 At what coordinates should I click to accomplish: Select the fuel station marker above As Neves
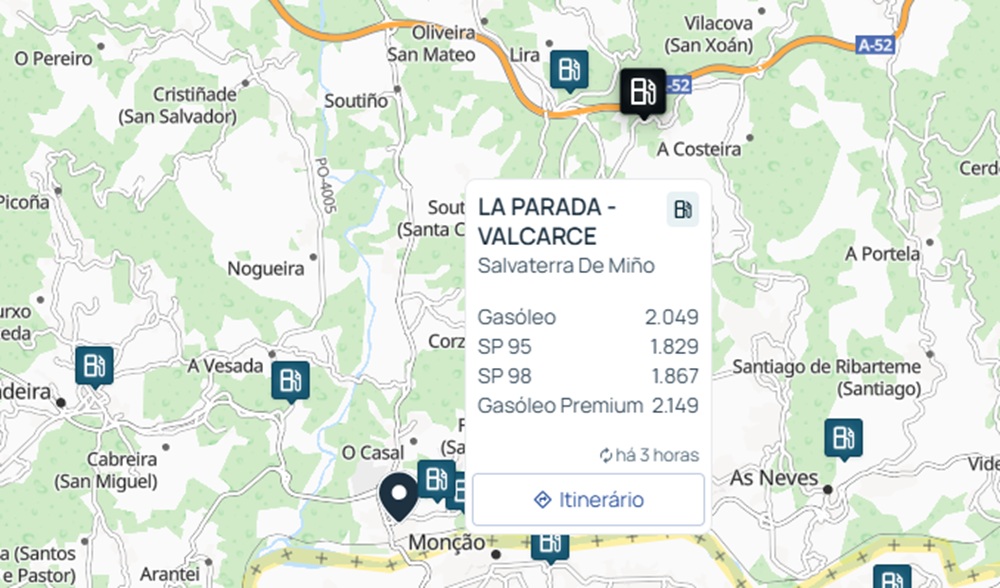coord(844,438)
